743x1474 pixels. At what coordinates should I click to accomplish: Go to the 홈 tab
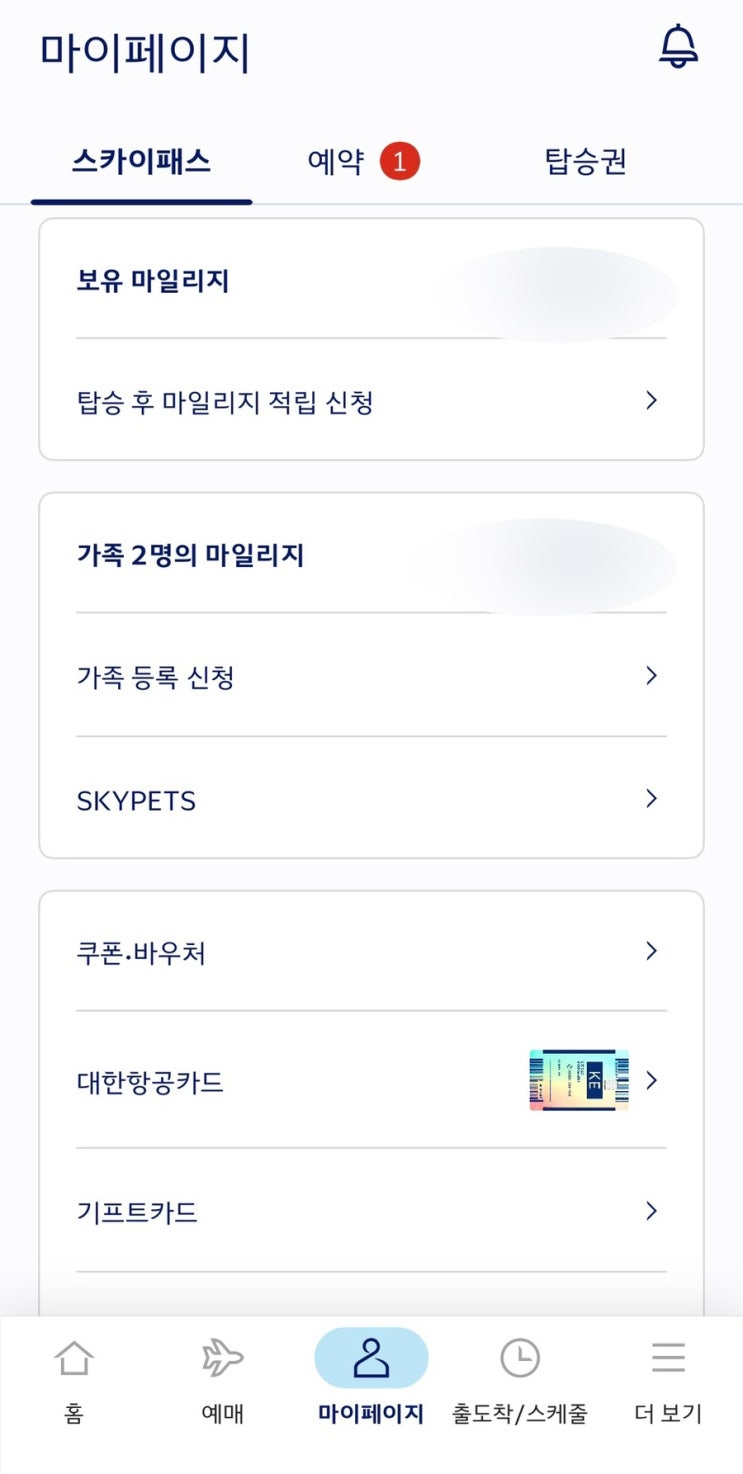click(x=74, y=1382)
